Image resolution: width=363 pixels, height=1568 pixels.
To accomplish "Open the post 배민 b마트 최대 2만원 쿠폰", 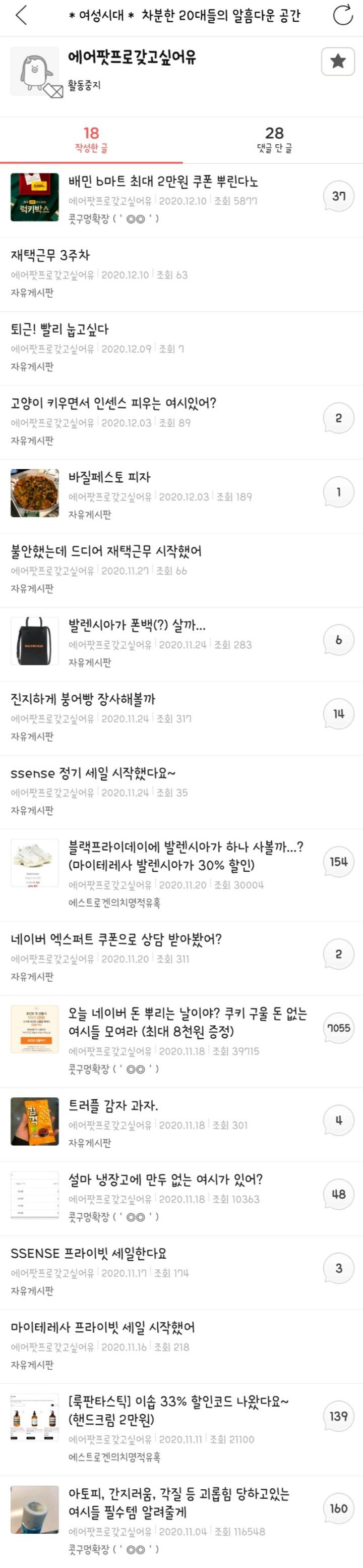I will coord(163,182).
